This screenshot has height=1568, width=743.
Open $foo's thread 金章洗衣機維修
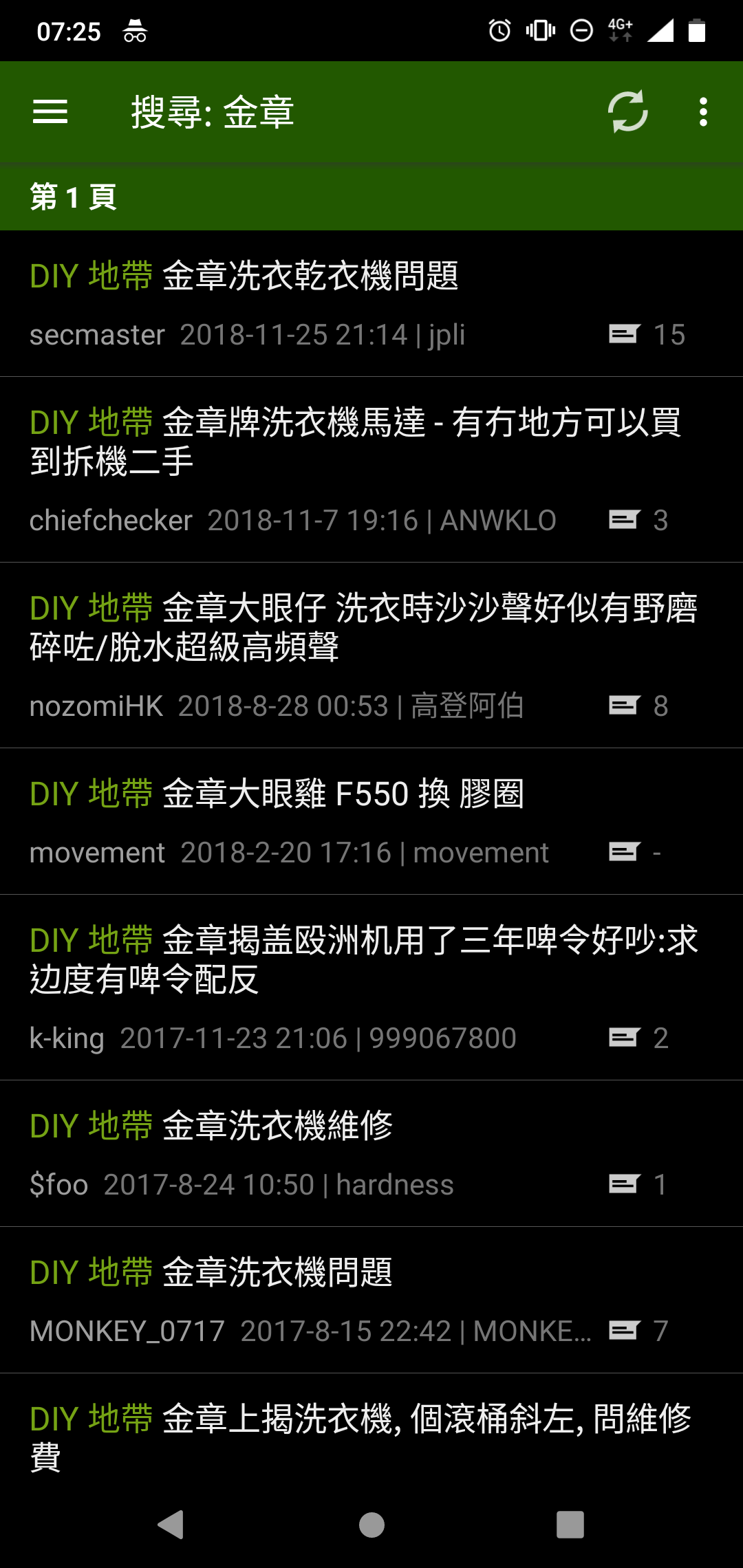click(x=371, y=1153)
